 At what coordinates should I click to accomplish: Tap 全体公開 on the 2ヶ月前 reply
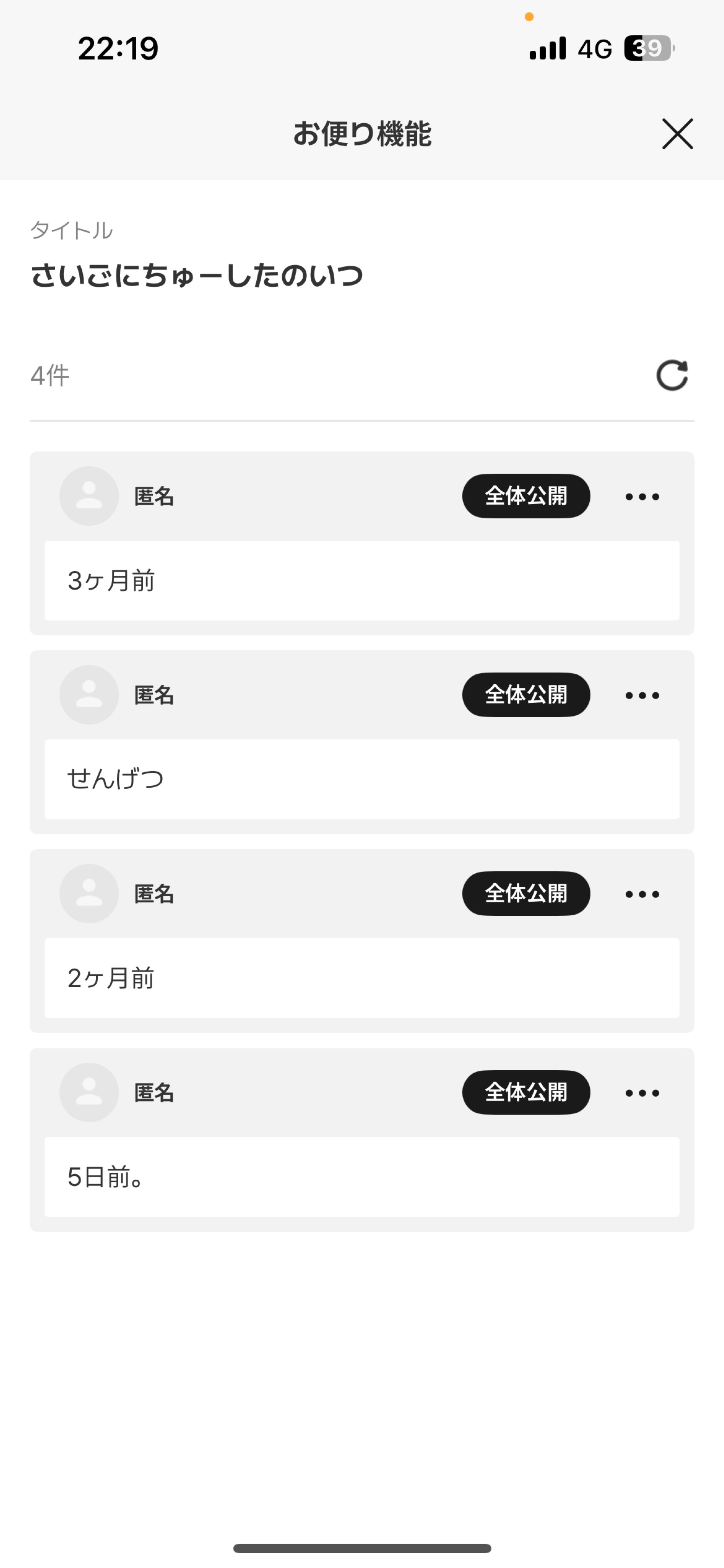pyautogui.click(x=526, y=893)
